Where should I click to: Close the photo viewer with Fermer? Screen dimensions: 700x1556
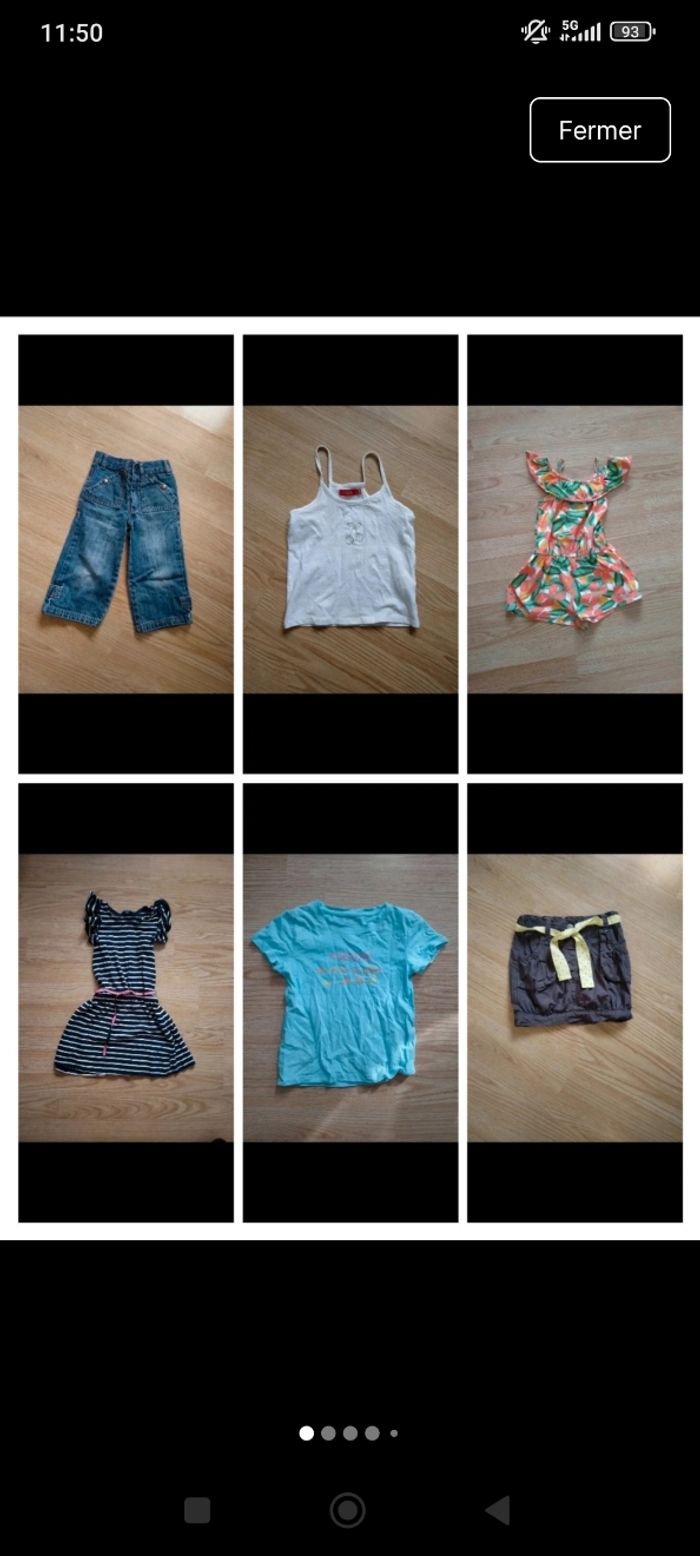pos(600,130)
